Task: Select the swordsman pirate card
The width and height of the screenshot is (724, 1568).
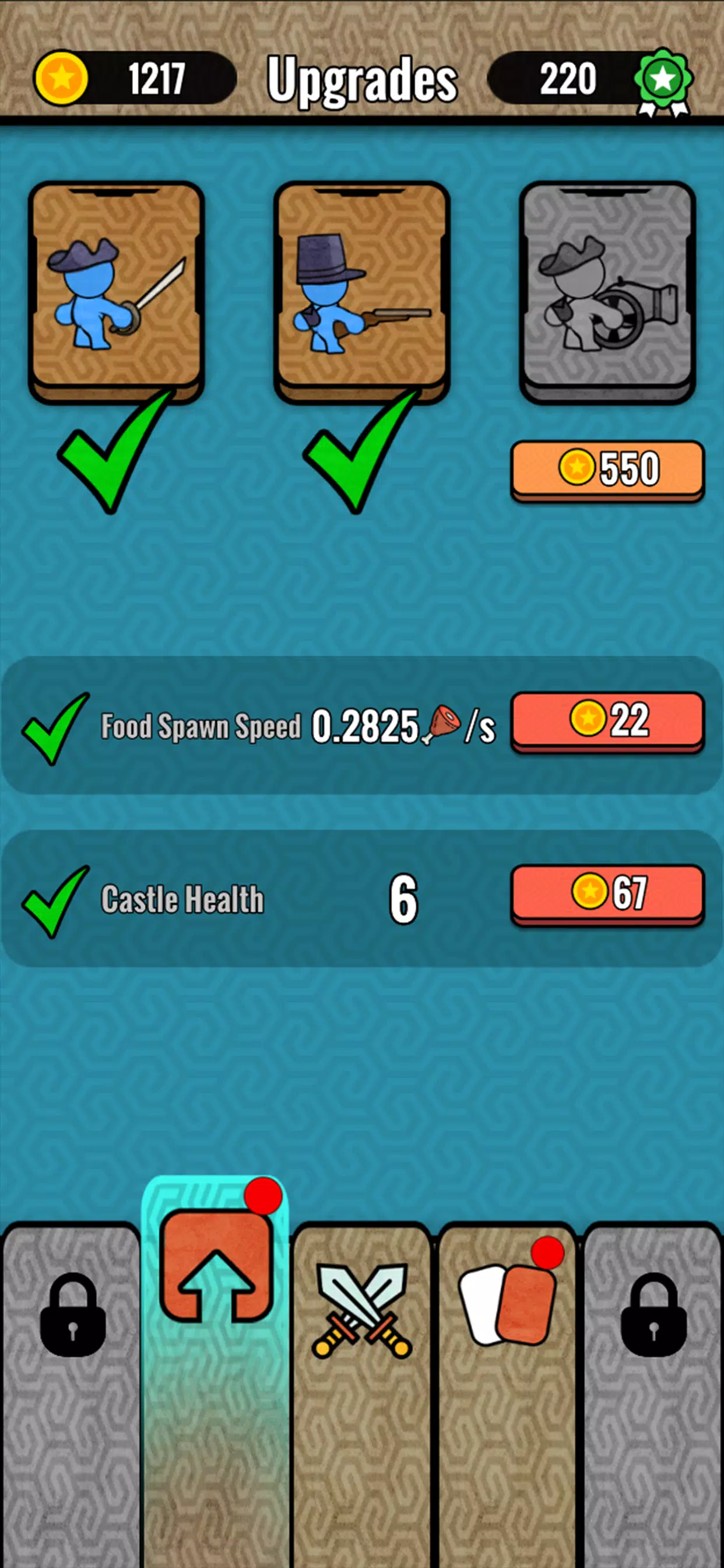Action: (116, 291)
